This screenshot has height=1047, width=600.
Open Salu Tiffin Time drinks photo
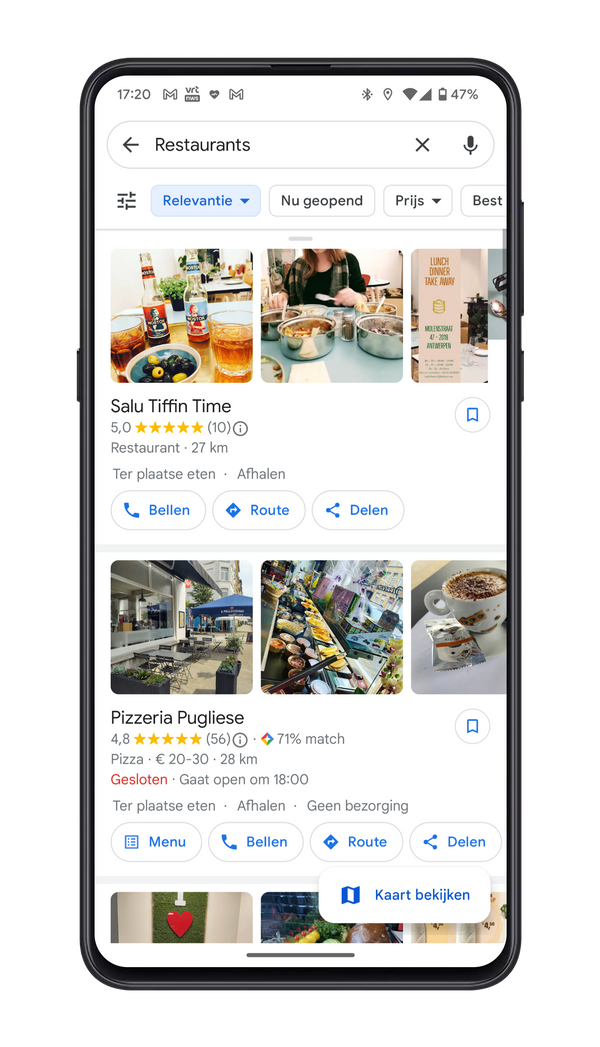pos(181,316)
